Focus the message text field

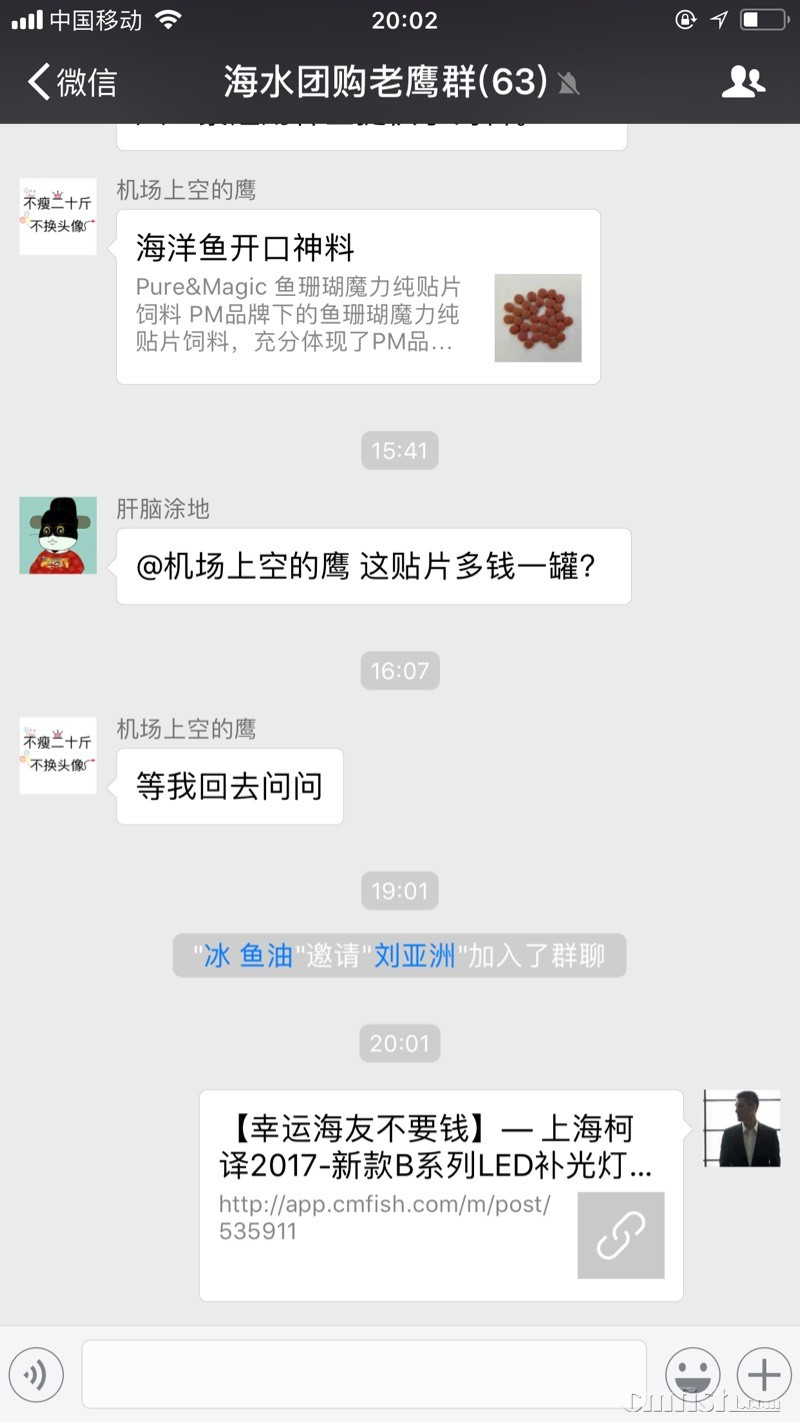364,1375
